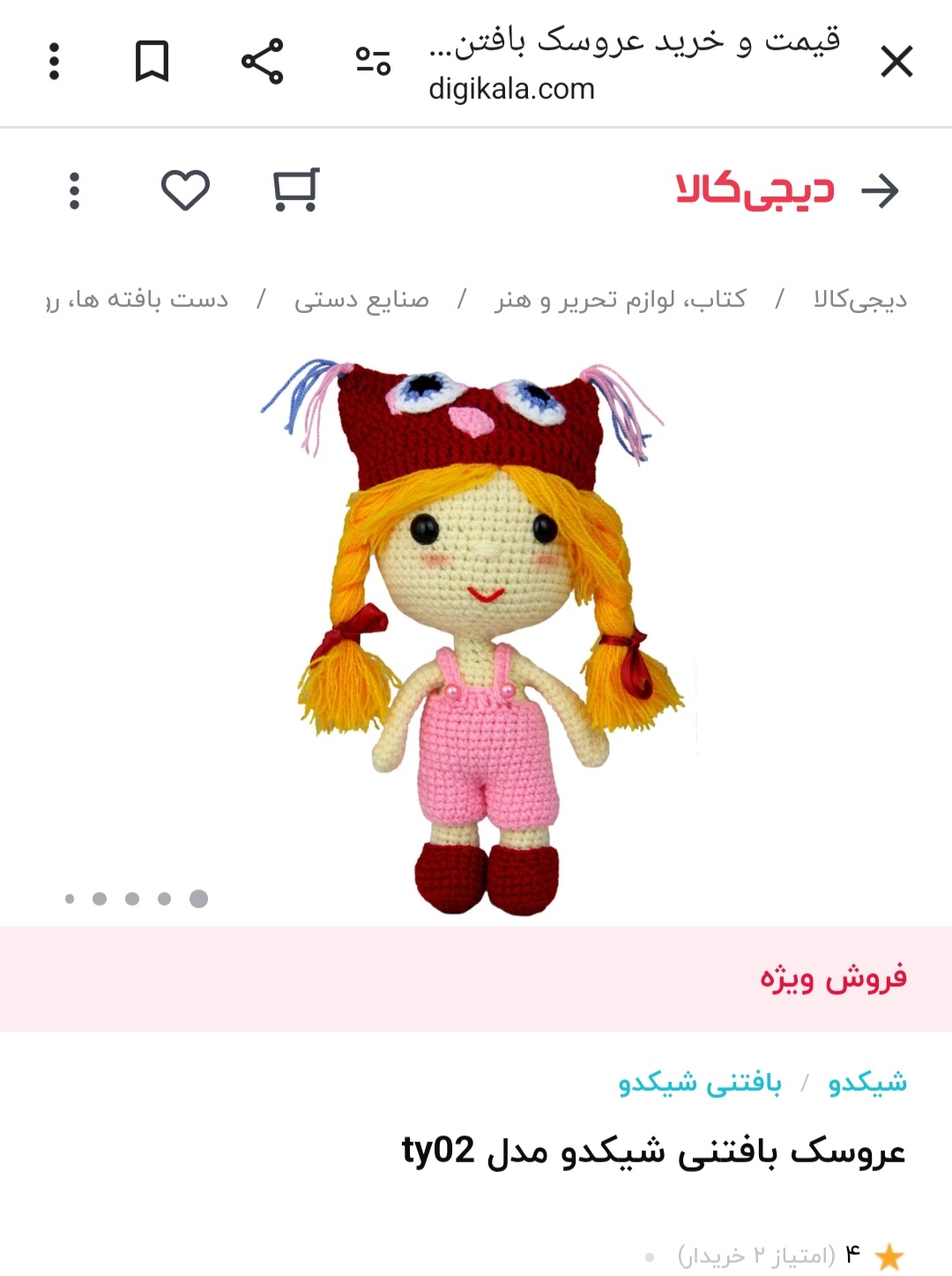This screenshot has width=952, height=1276.
Task: Open بافتنی شیکدو category link
Action: 700,1082
